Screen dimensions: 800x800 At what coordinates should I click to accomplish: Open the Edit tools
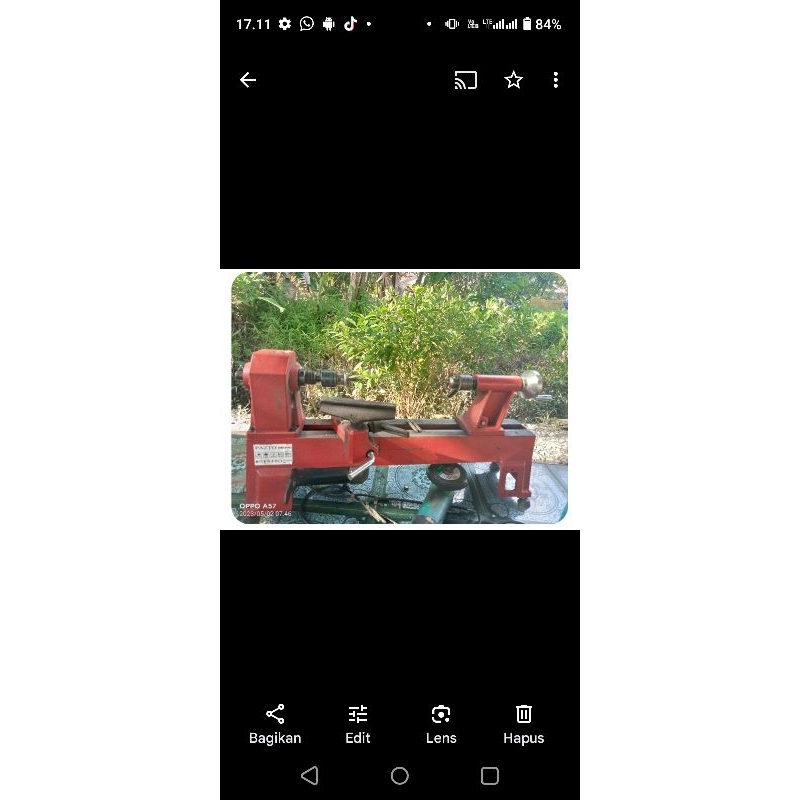pos(358,724)
